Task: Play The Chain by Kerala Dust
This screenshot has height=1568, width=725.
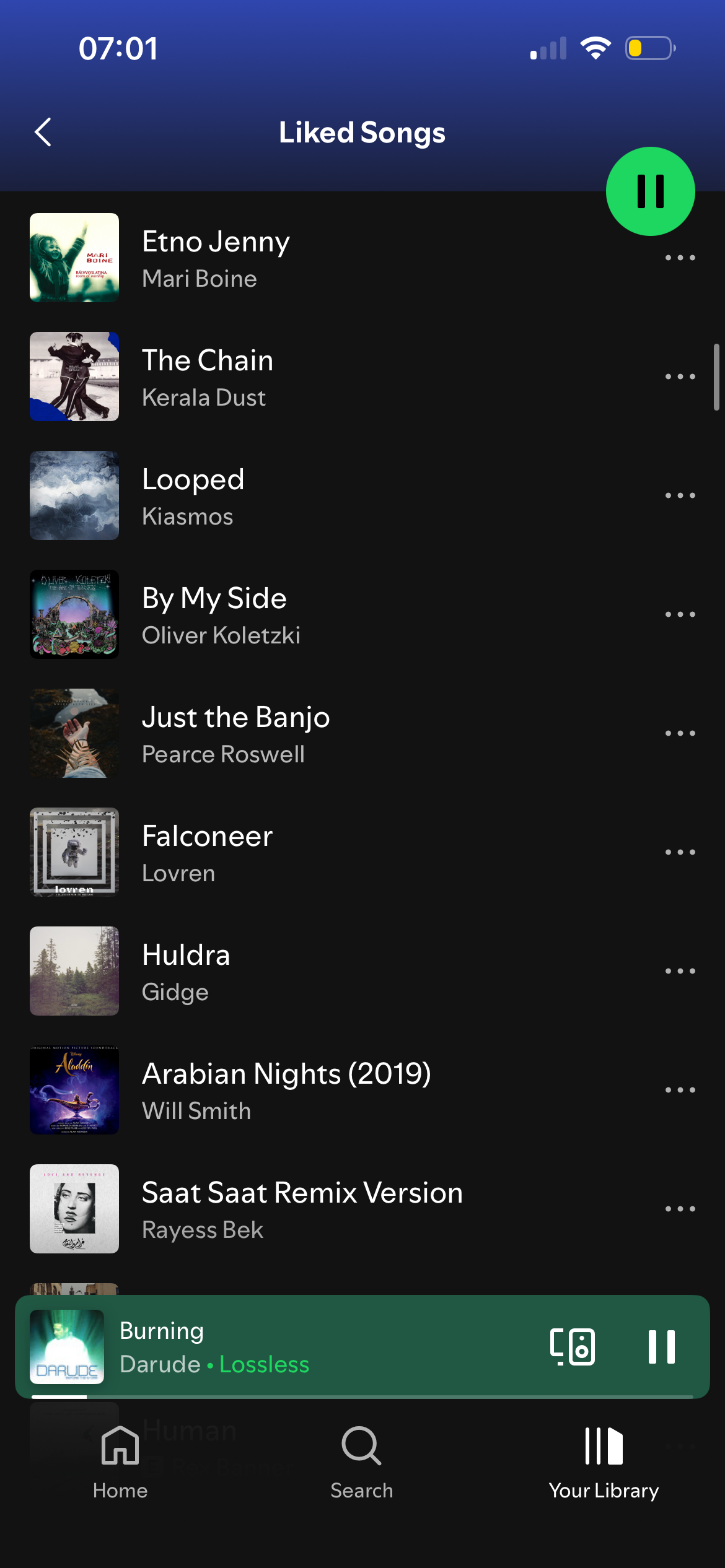Action: pyautogui.click(x=207, y=377)
